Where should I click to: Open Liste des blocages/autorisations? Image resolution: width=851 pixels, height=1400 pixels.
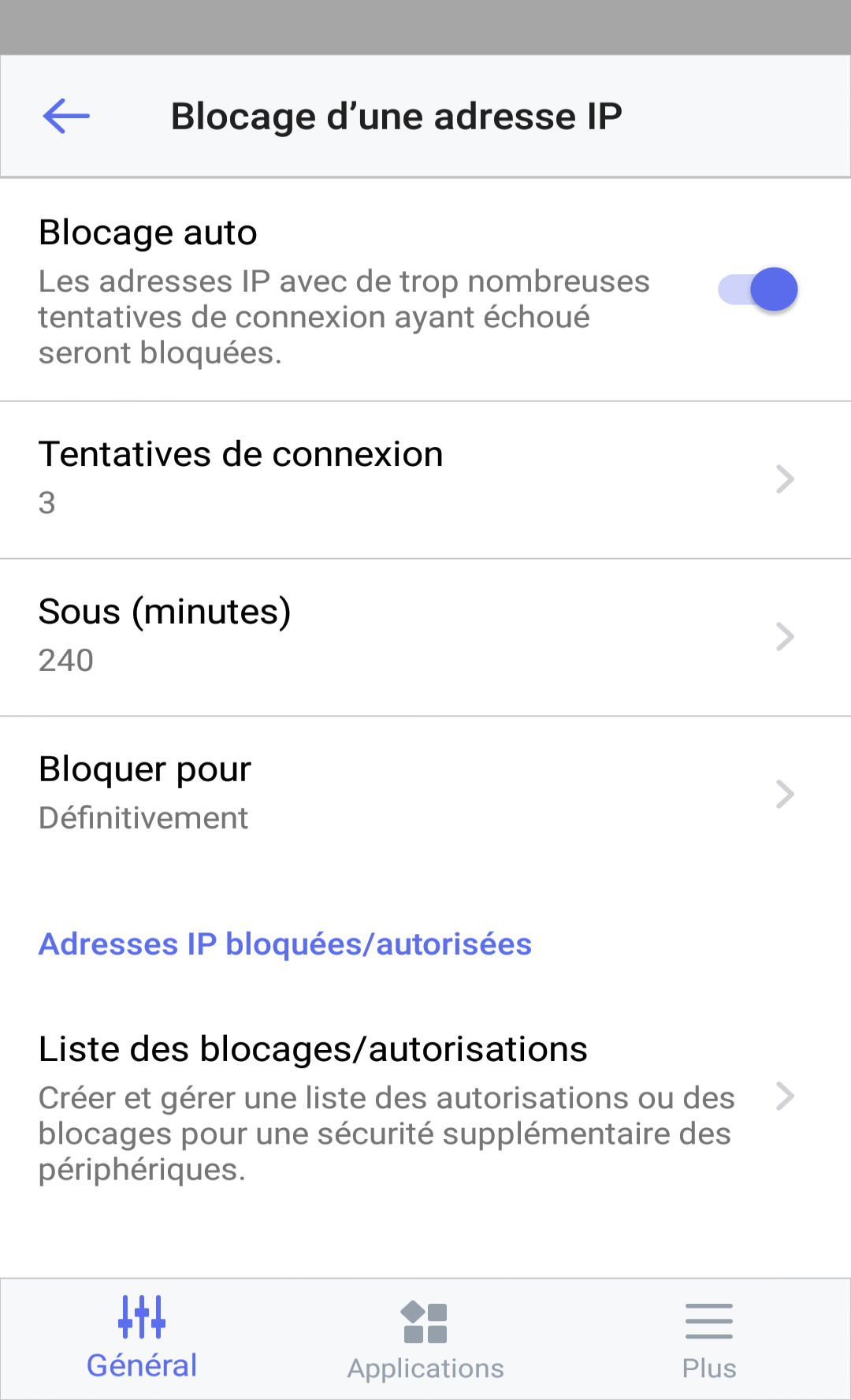tap(425, 1097)
